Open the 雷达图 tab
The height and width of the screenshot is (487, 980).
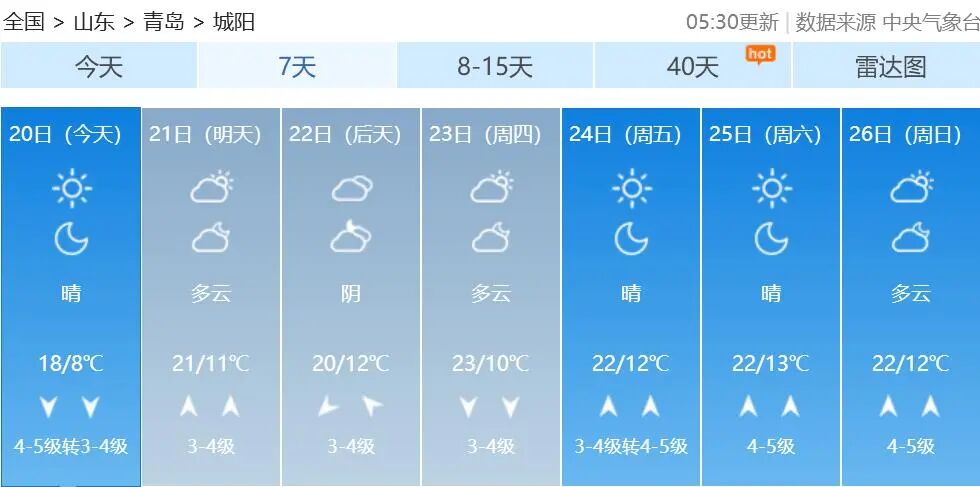coord(889,67)
